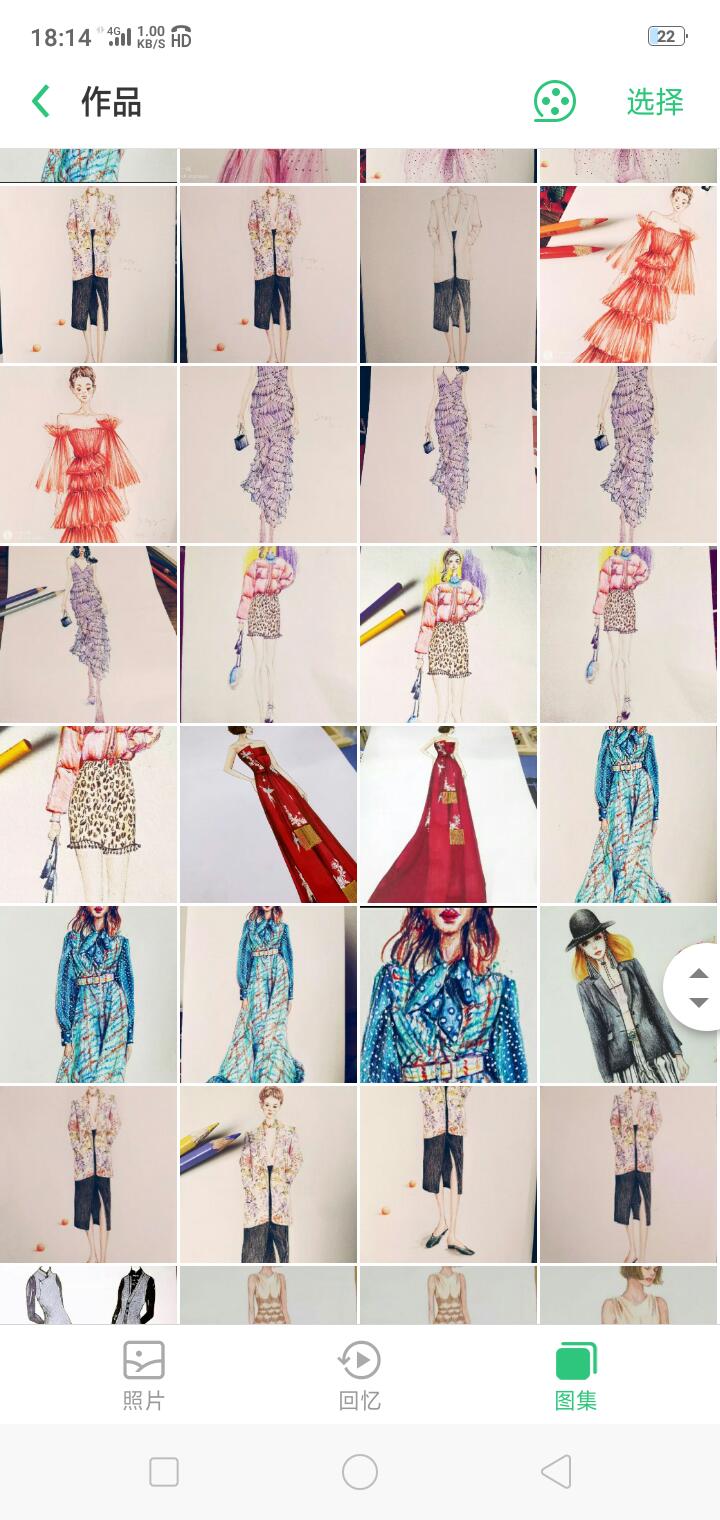Open the plain beige blazer sketch
This screenshot has width=720, height=1520.
coord(448,274)
